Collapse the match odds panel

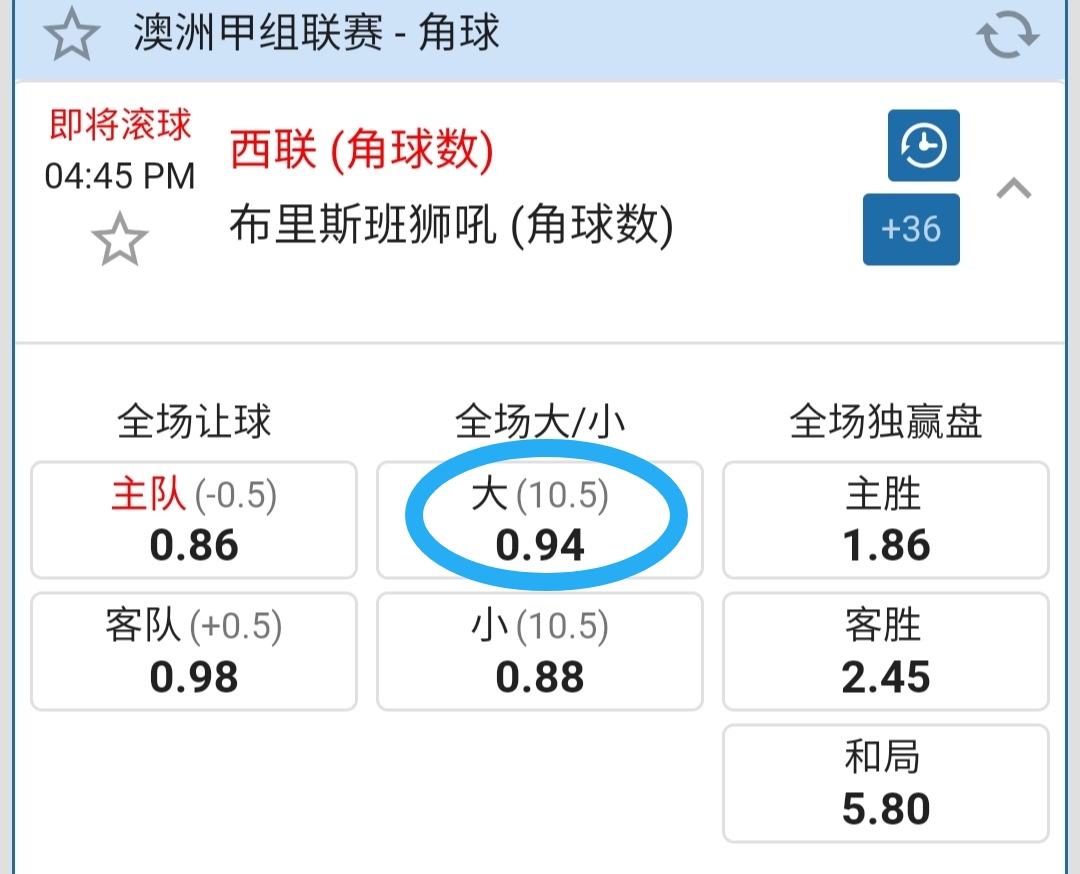[x=1014, y=188]
